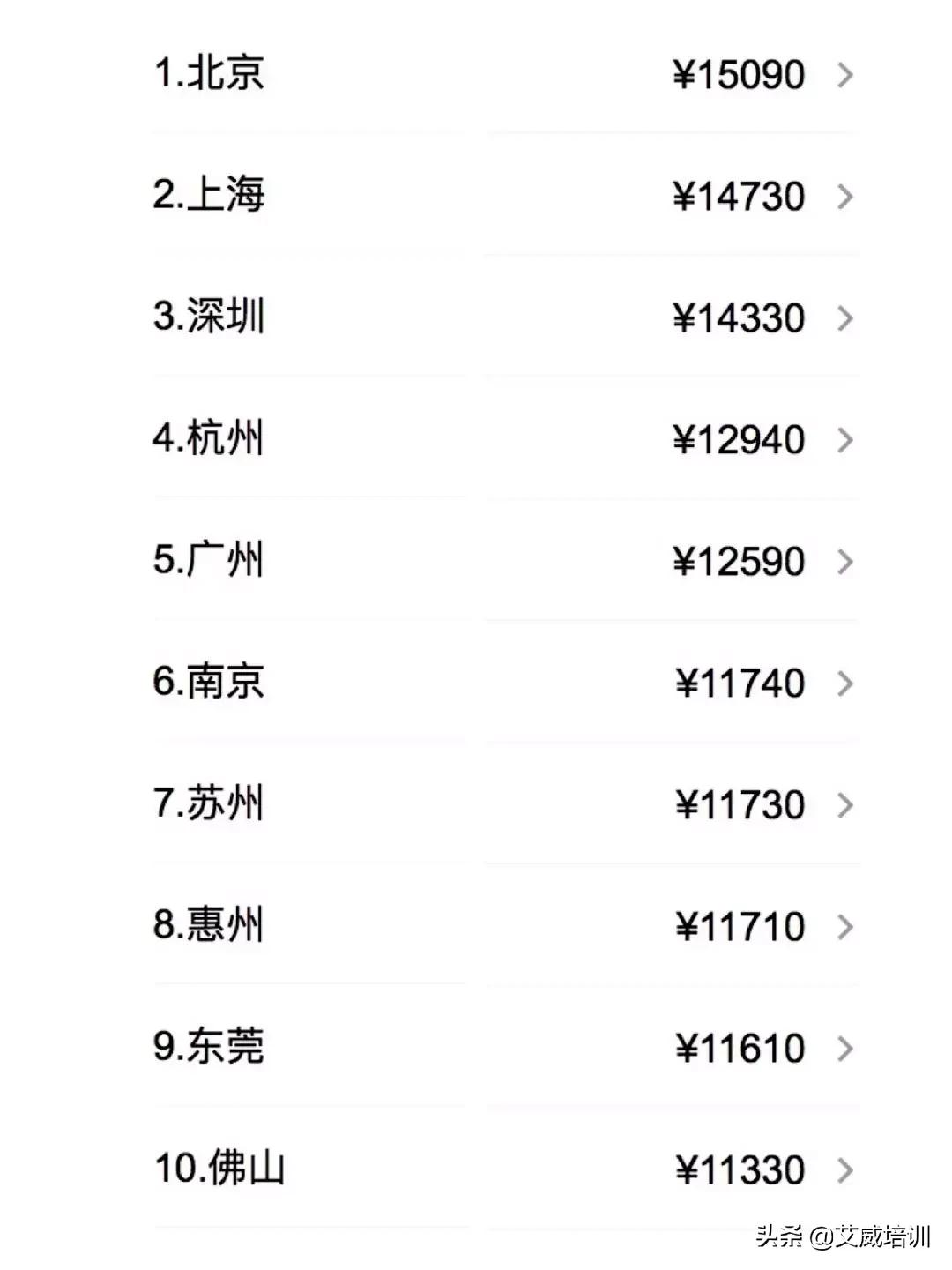This screenshot has height=1270, width=952.
Task: Click the arrow next to 佛山
Action: 845,1170
